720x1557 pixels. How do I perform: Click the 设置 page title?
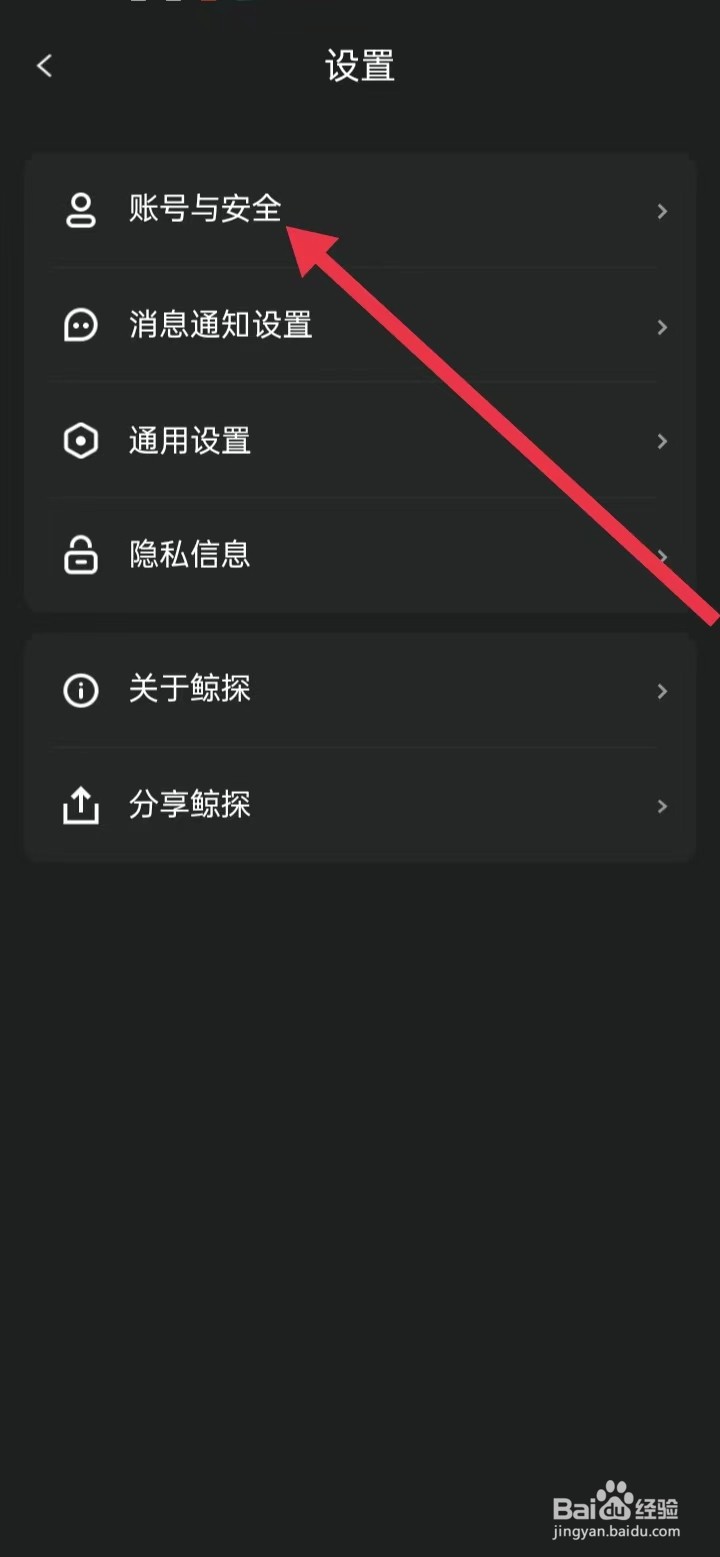[360, 66]
